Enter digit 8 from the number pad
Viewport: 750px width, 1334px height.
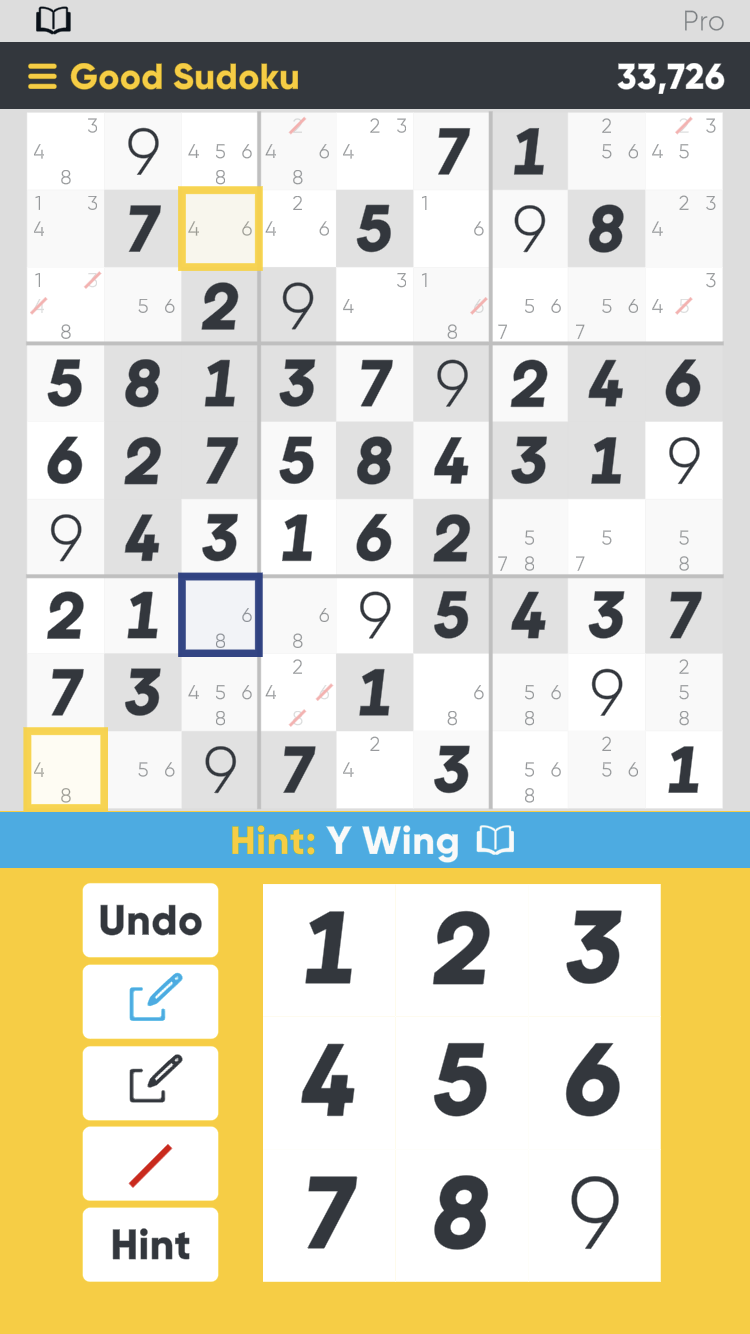461,1214
